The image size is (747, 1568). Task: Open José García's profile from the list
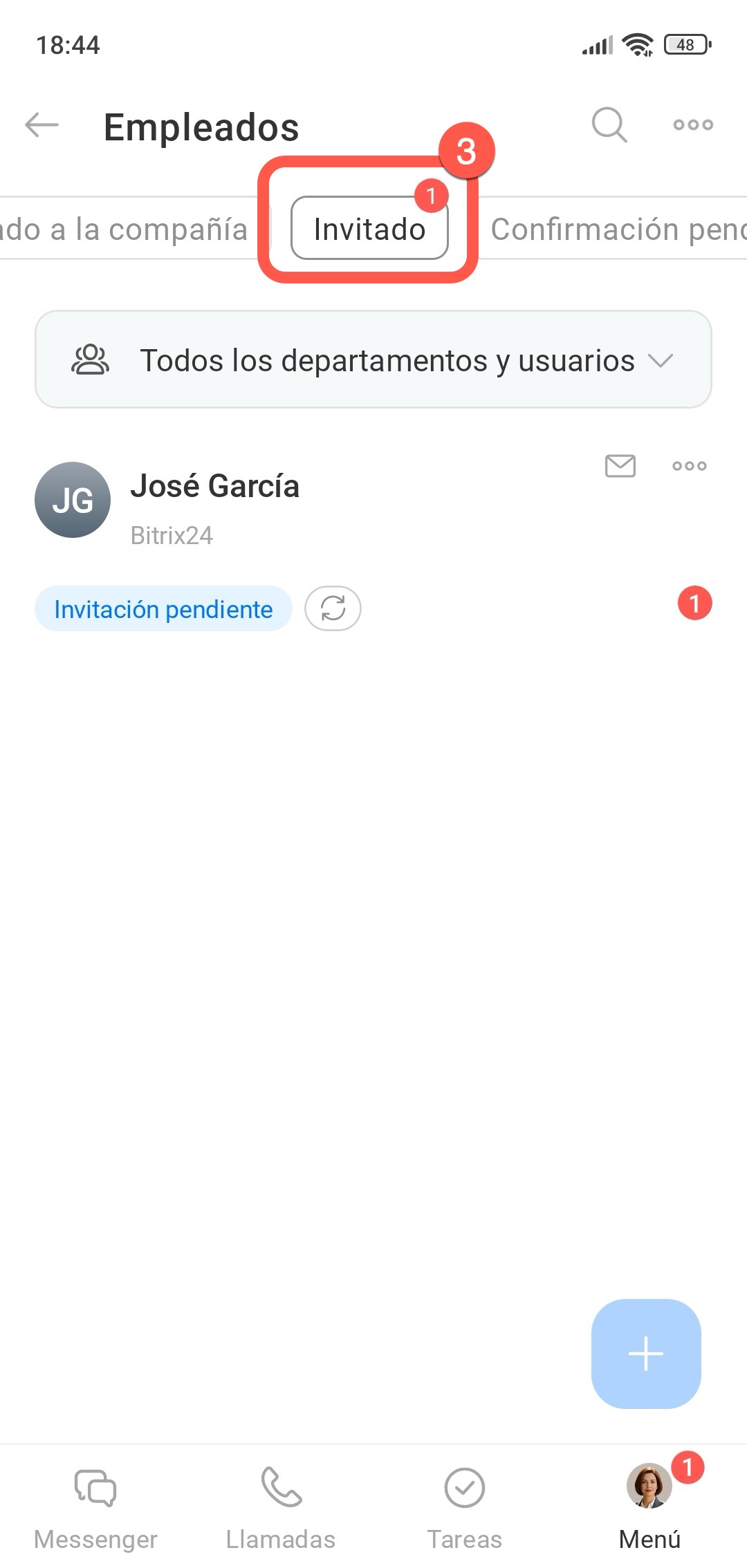click(x=215, y=486)
